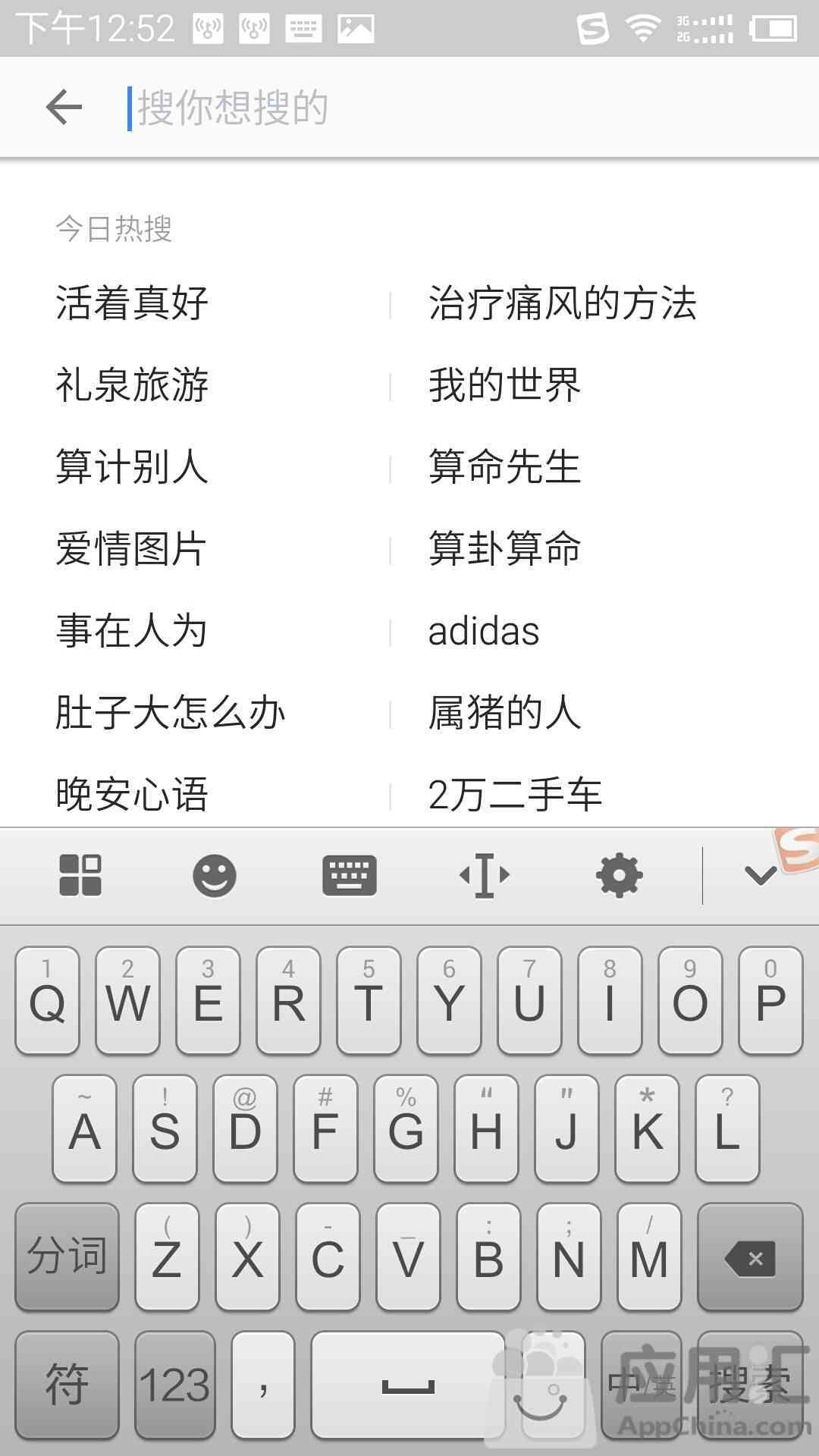Open the emoji panel on keyboard toolbar
The width and height of the screenshot is (819, 1456).
tap(215, 876)
